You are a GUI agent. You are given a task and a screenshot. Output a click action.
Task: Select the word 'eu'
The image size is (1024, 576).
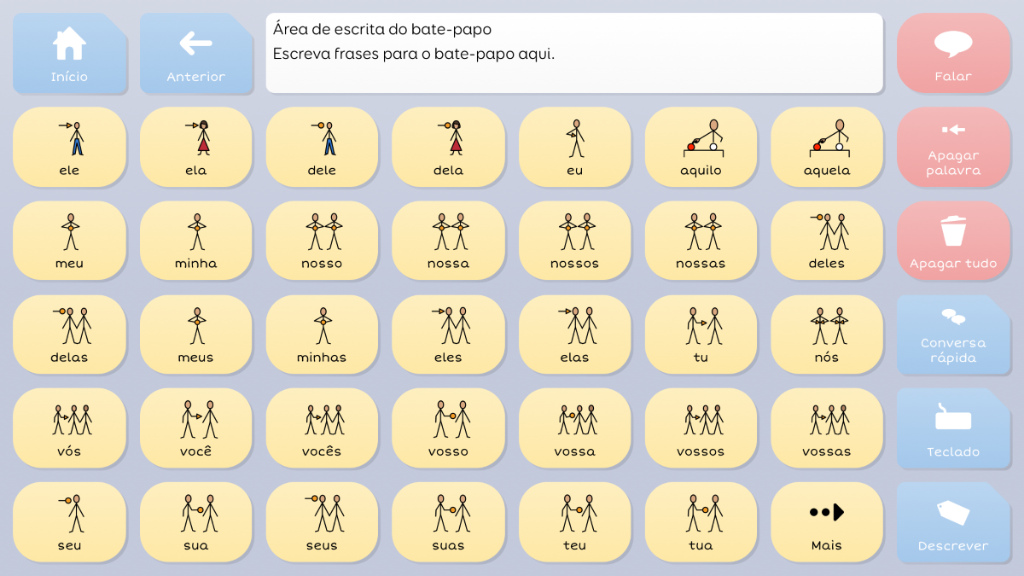click(574, 147)
